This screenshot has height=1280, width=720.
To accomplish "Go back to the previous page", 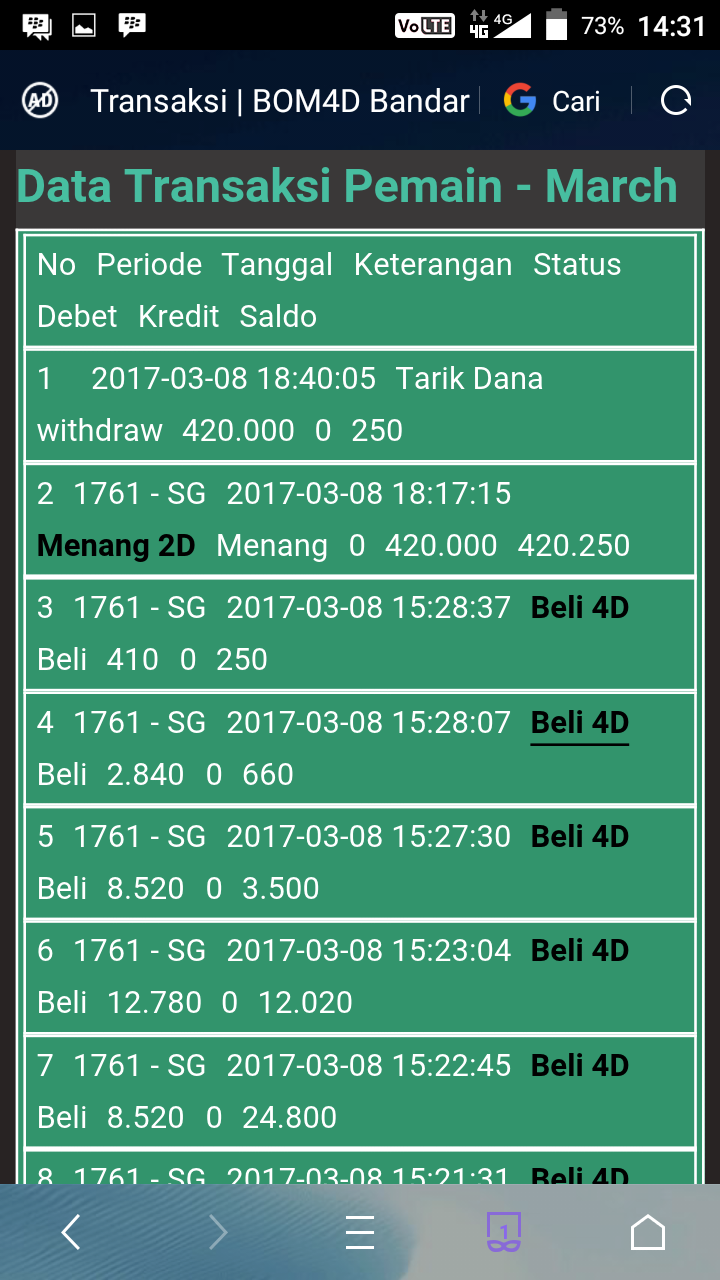I will [71, 1232].
